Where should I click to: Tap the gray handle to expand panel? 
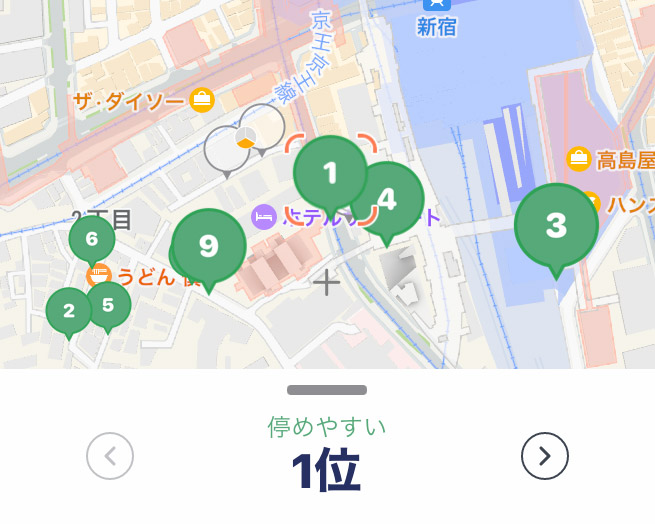coord(327,390)
